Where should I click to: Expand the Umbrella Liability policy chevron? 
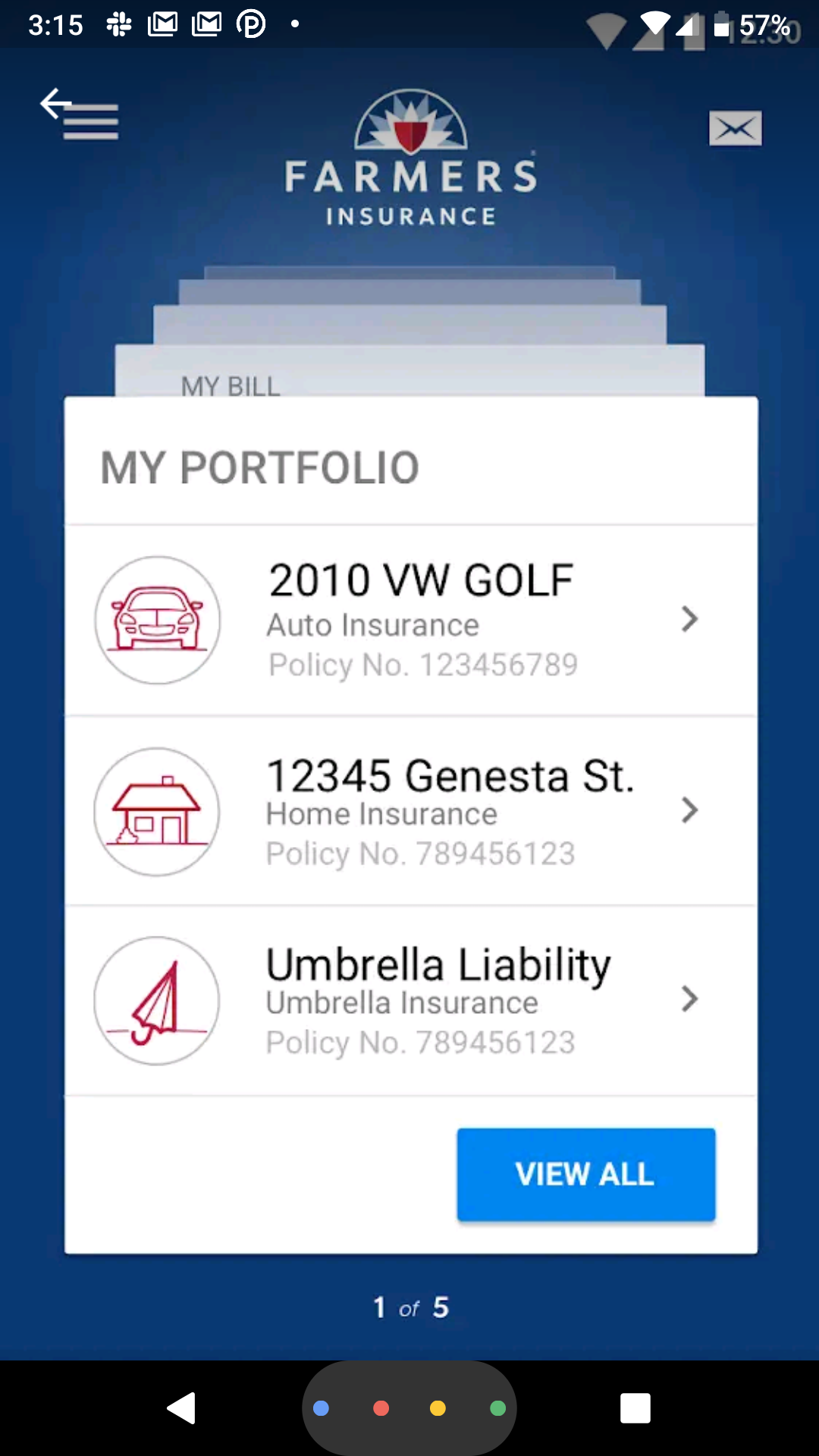pos(689,999)
